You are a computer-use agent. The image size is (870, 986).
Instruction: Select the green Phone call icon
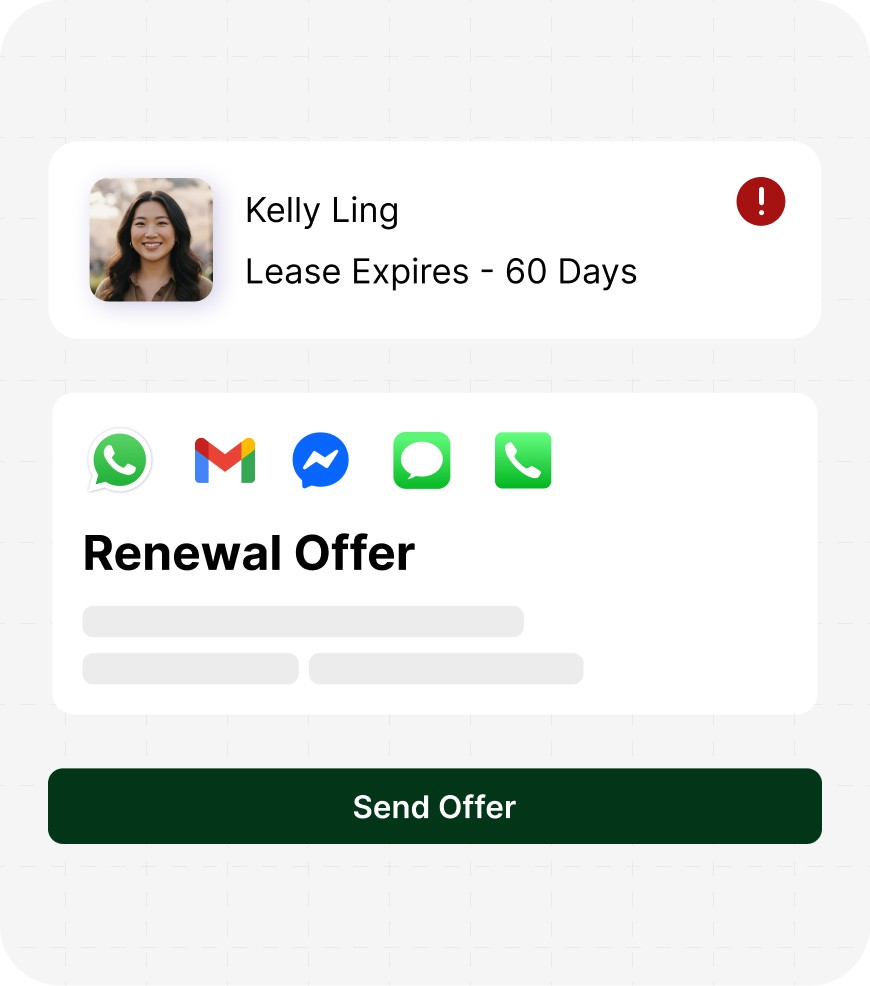[522, 460]
